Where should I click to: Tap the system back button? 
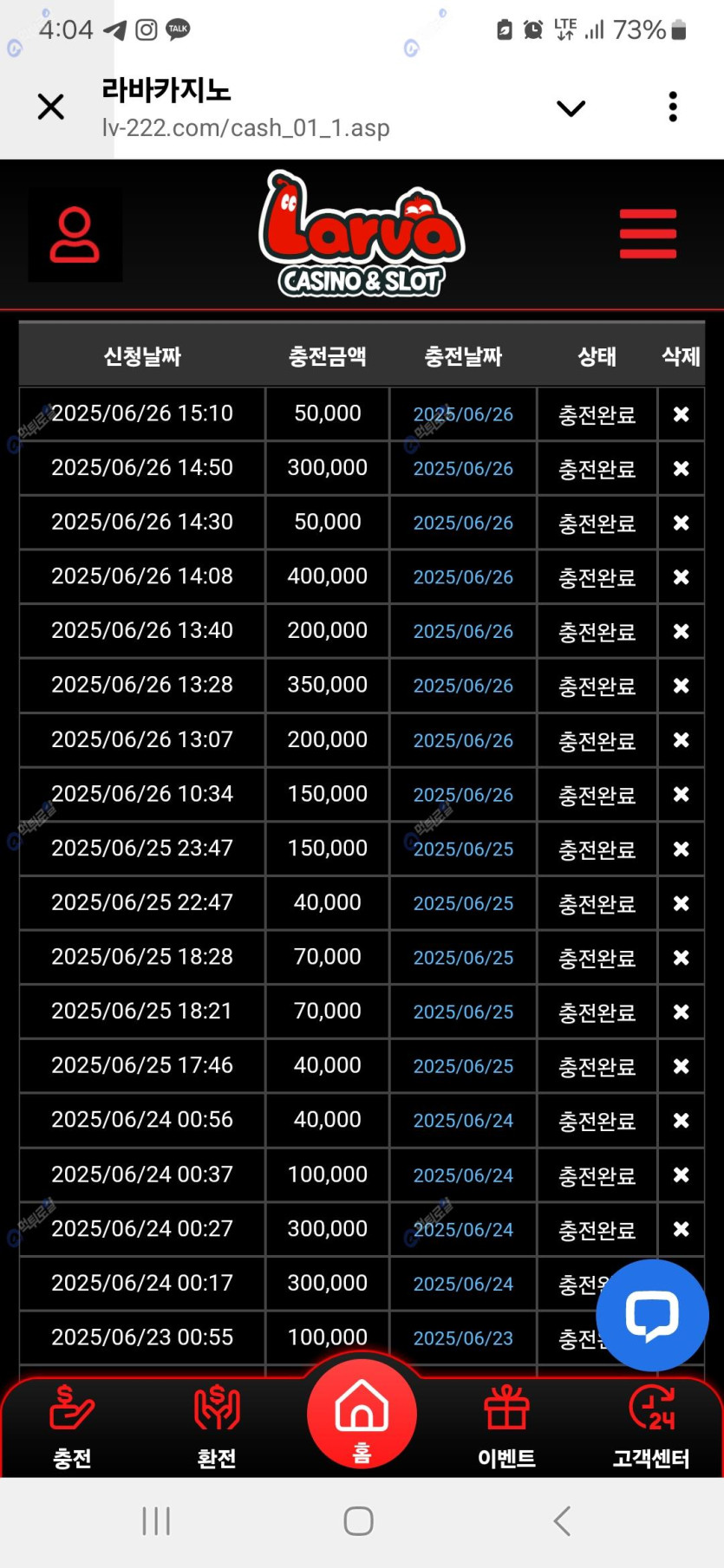pyautogui.click(x=562, y=1521)
